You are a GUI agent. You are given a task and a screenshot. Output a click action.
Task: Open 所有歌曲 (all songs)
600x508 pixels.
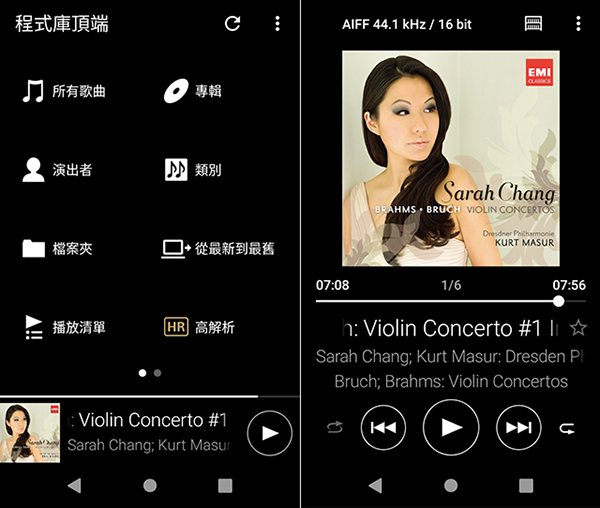64,91
